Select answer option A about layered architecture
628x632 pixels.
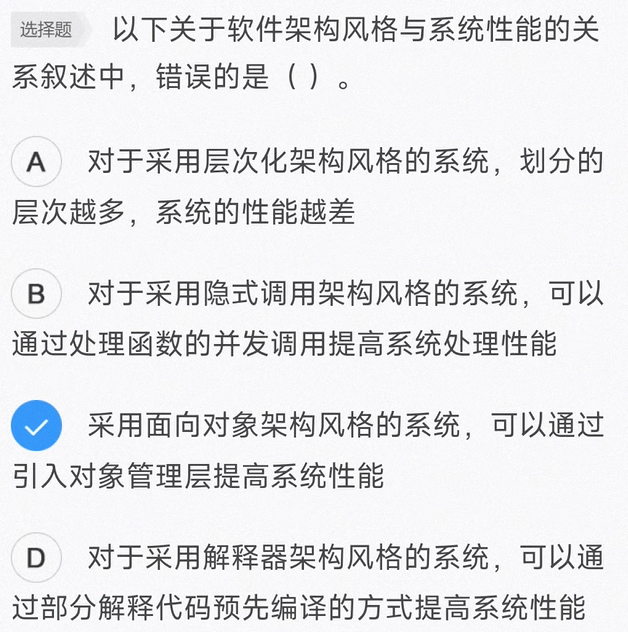pos(37,162)
